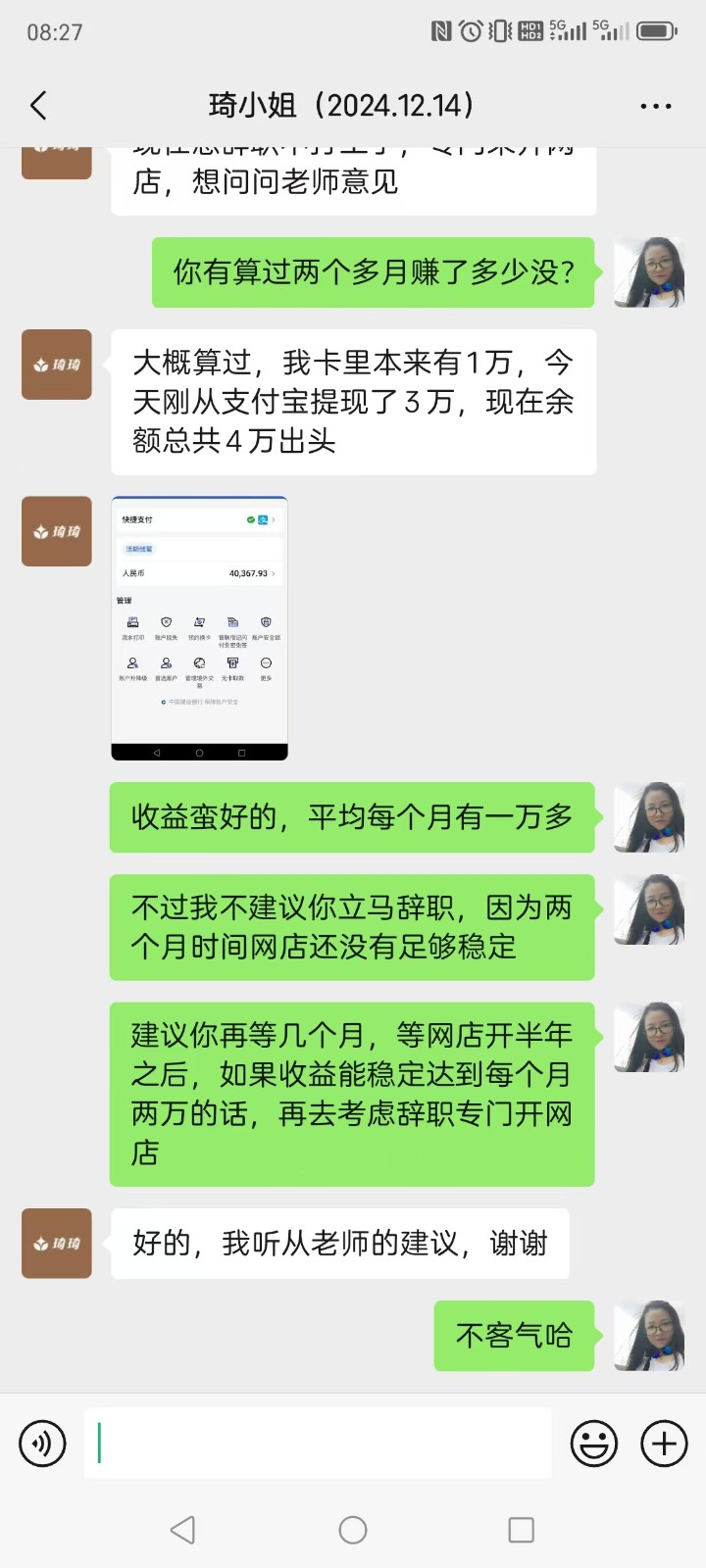
Task: Switch to voice message input
Action: pos(42,1443)
